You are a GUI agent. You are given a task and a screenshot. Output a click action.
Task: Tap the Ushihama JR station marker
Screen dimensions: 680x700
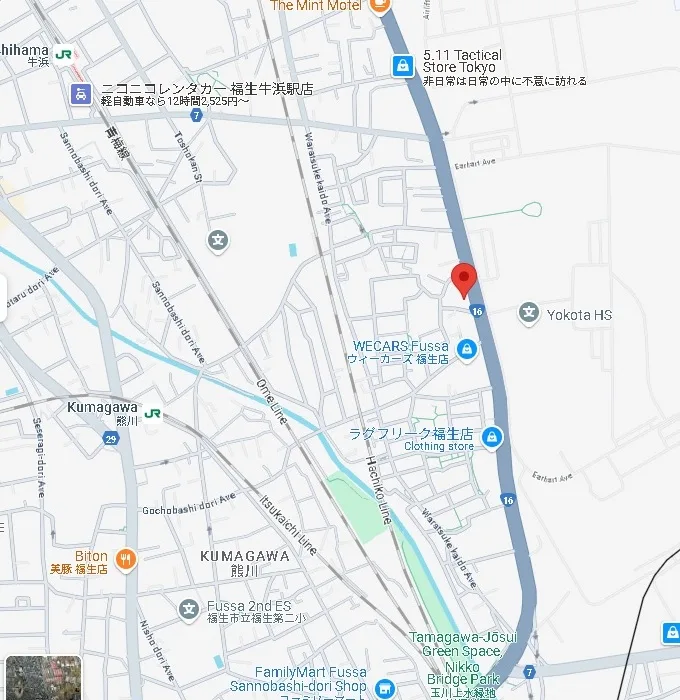[x=65, y=55]
